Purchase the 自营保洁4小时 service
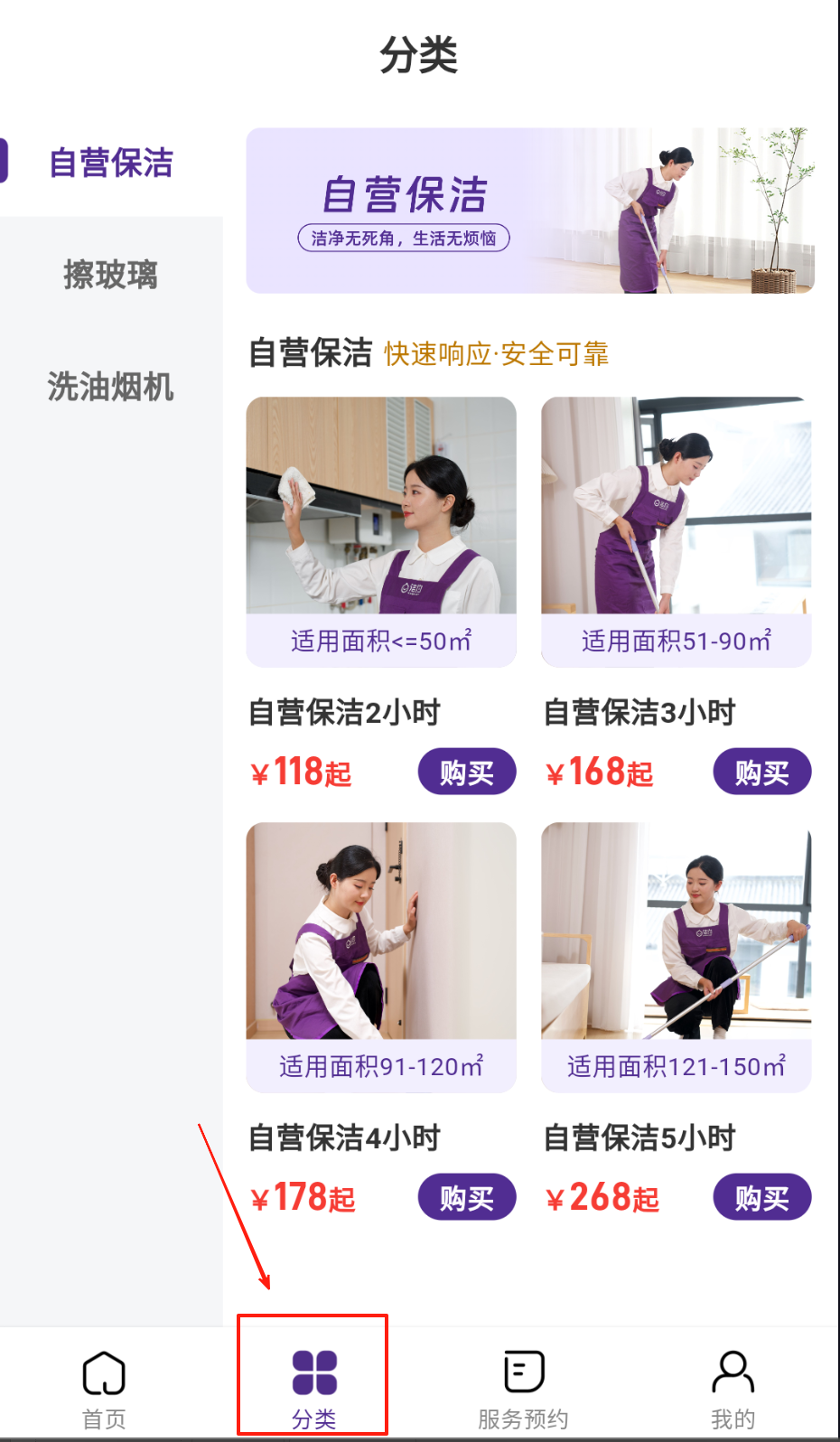 pos(466,1198)
